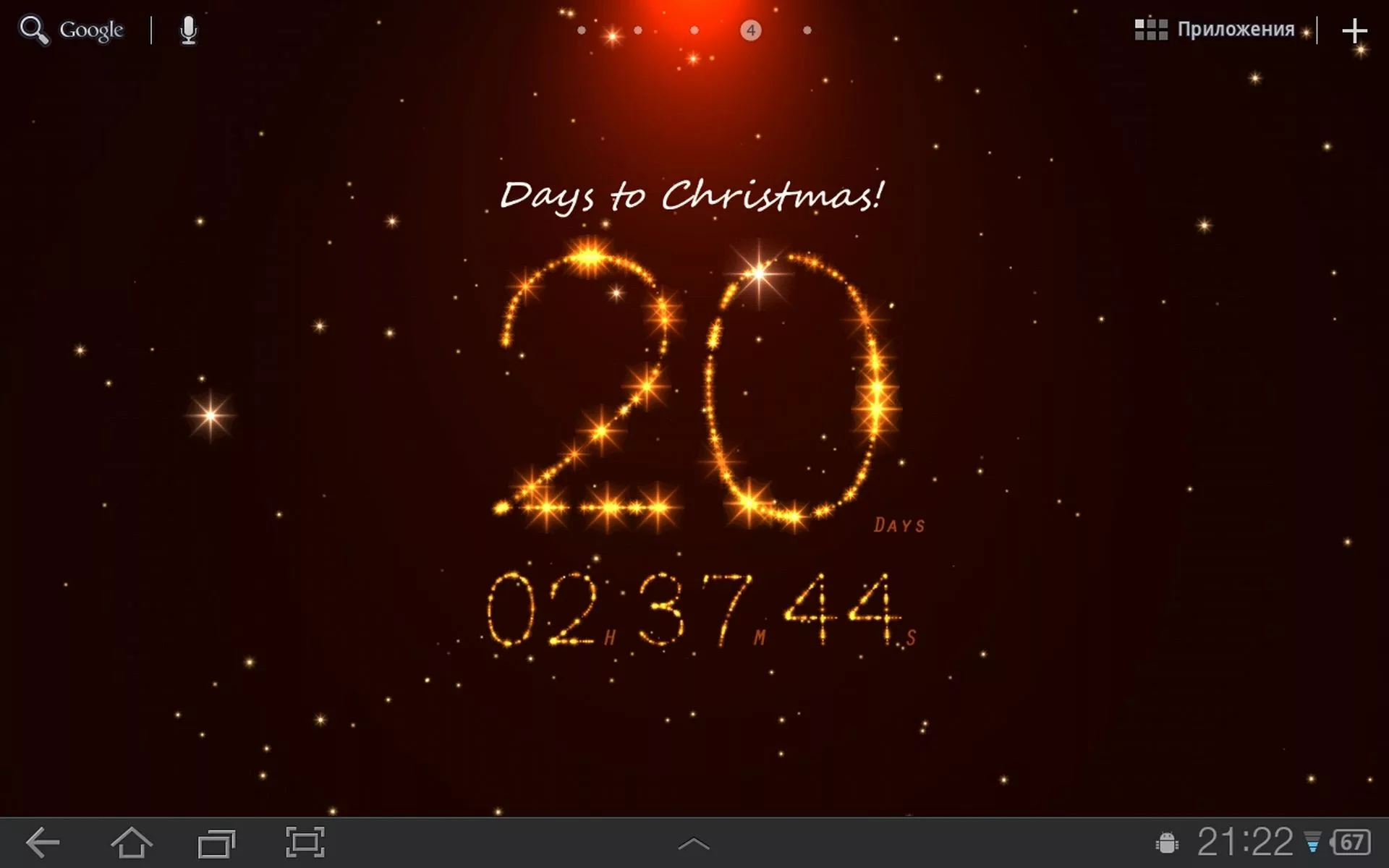The height and width of the screenshot is (868, 1389).
Task: Go back with the navigation arrow
Action: [x=43, y=843]
